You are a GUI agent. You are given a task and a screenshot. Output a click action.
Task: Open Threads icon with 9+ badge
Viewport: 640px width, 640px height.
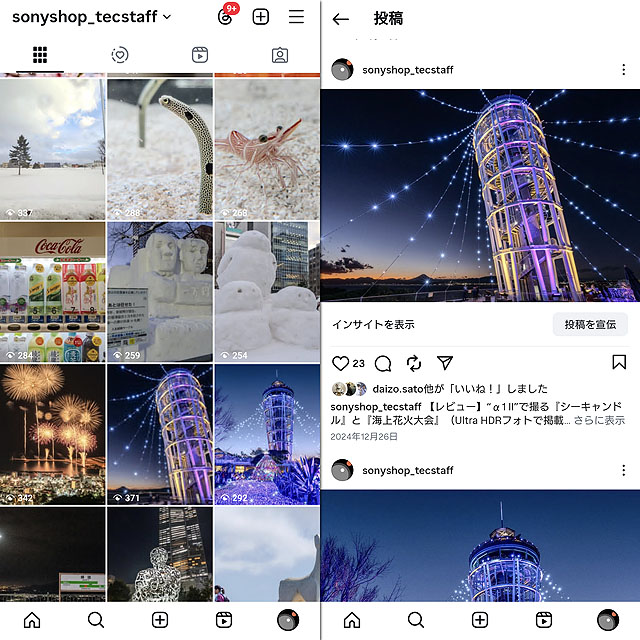click(226, 17)
